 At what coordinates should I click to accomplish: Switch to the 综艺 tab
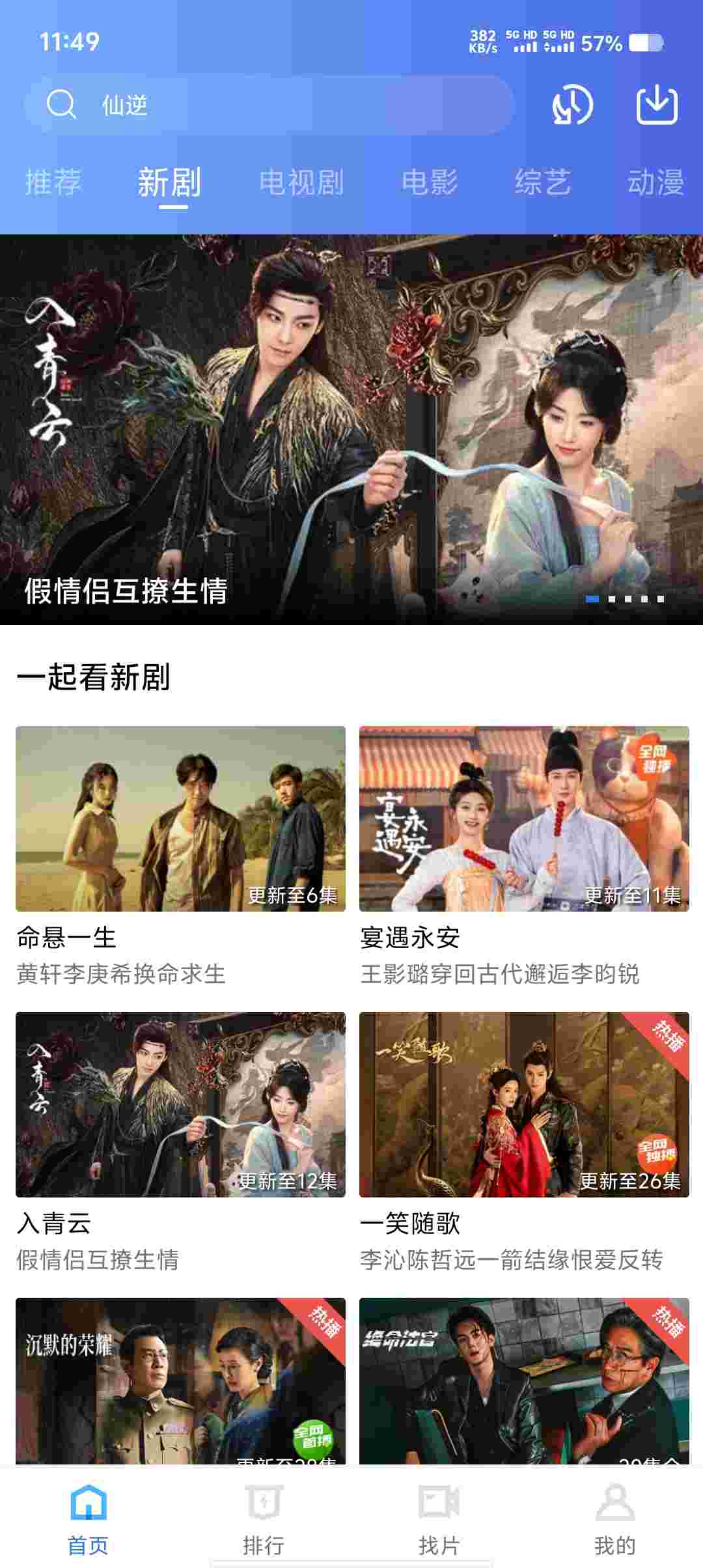[x=543, y=182]
